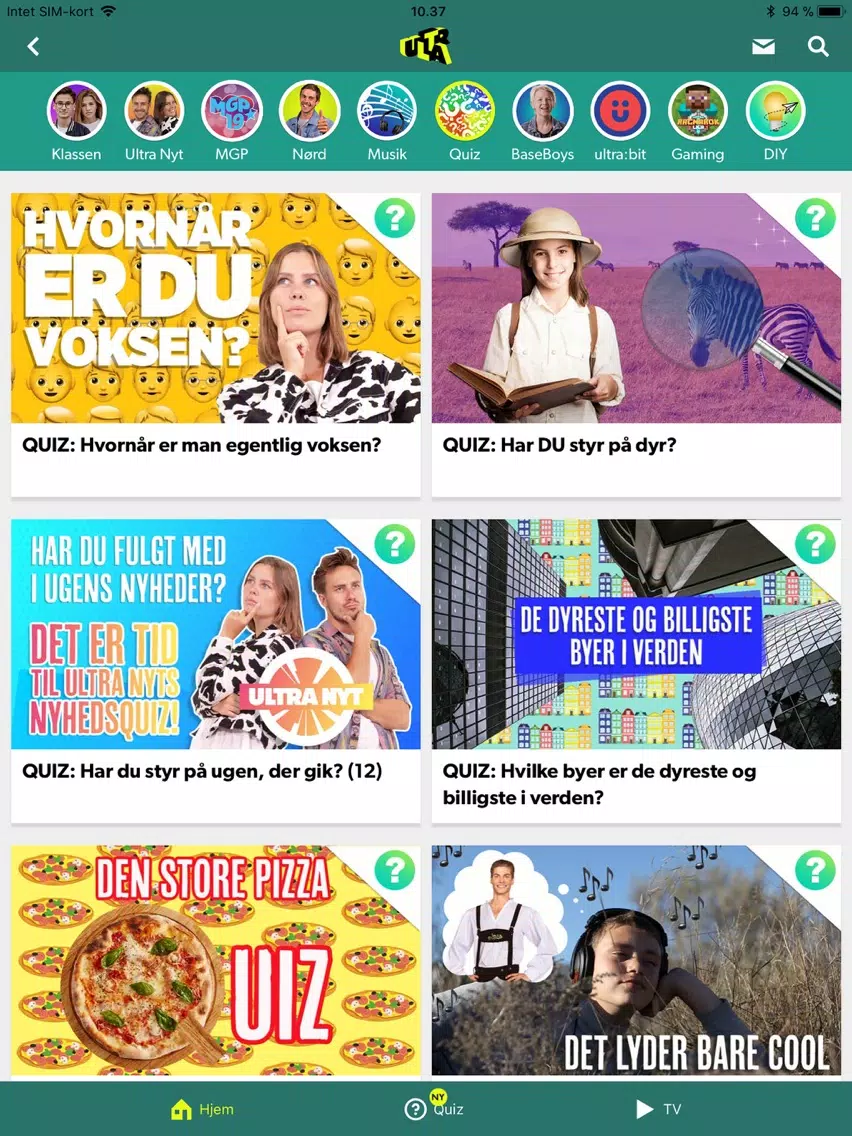Switch to the Quiz tab at bottom

pos(434,1109)
